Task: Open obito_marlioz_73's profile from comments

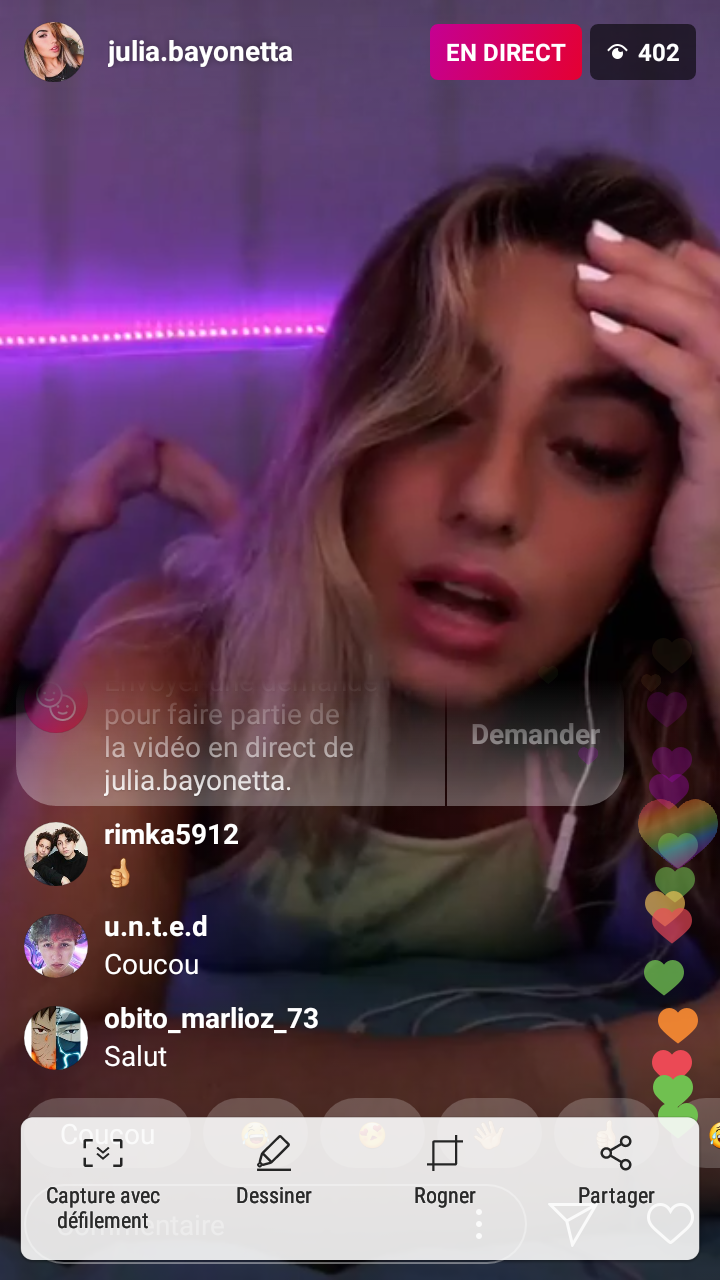Action: tap(56, 1038)
